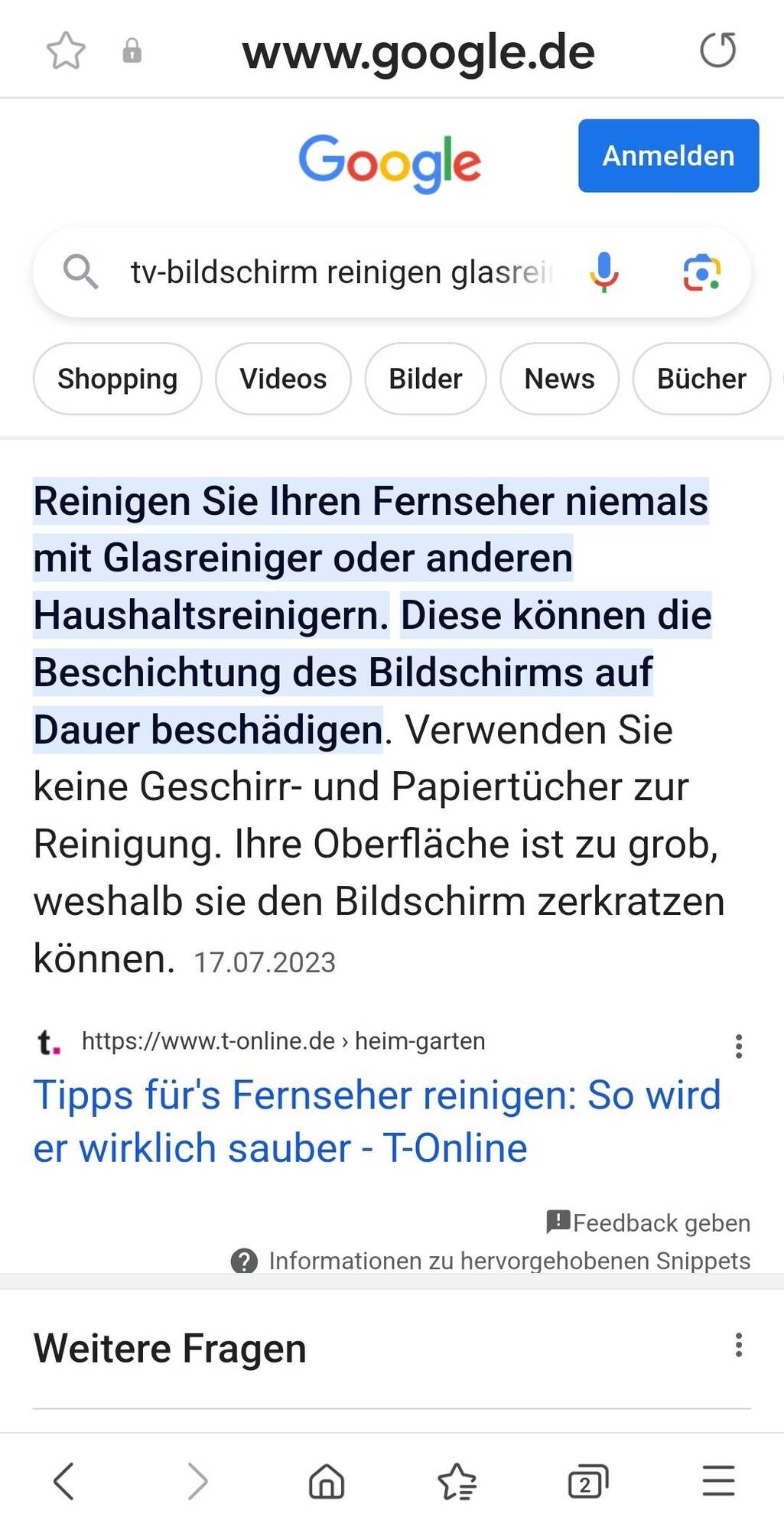Image resolution: width=784 pixels, height=1530 pixels.
Task: Go back to the previous page
Action: click(64, 1481)
